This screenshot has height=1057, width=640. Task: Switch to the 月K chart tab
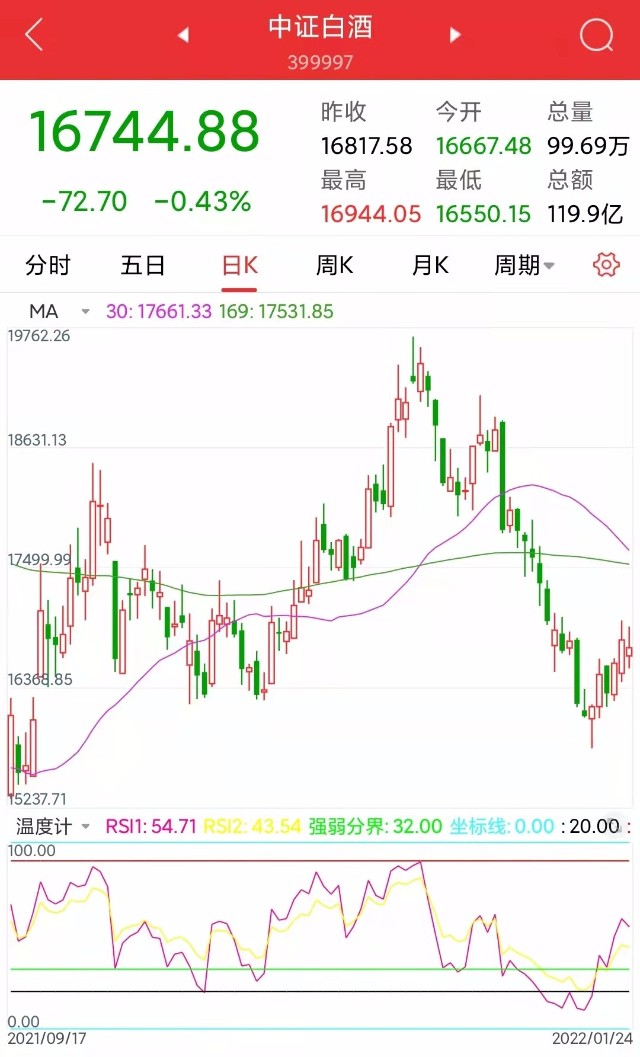[x=430, y=265]
